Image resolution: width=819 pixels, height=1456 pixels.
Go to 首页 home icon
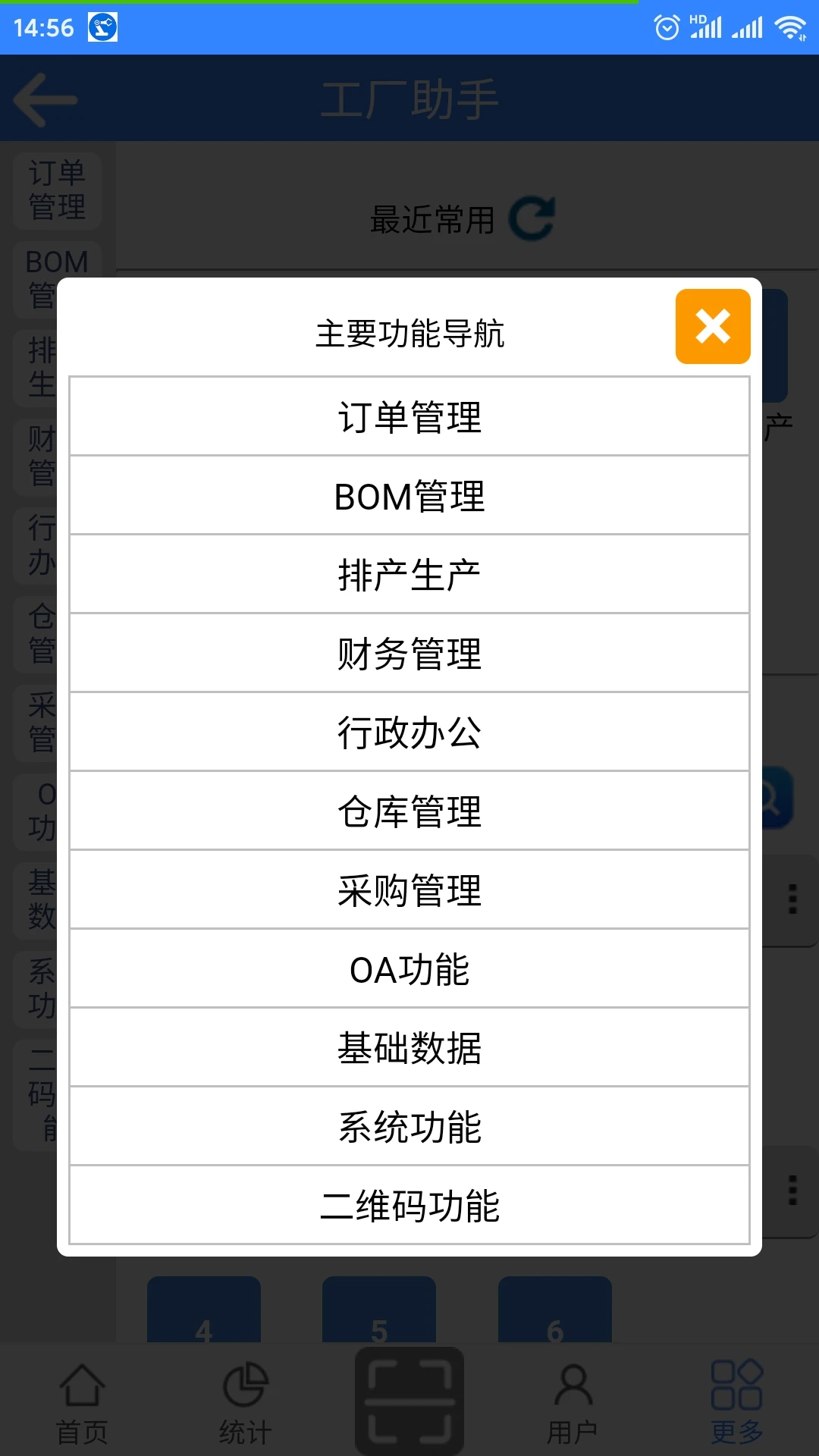tap(82, 1401)
